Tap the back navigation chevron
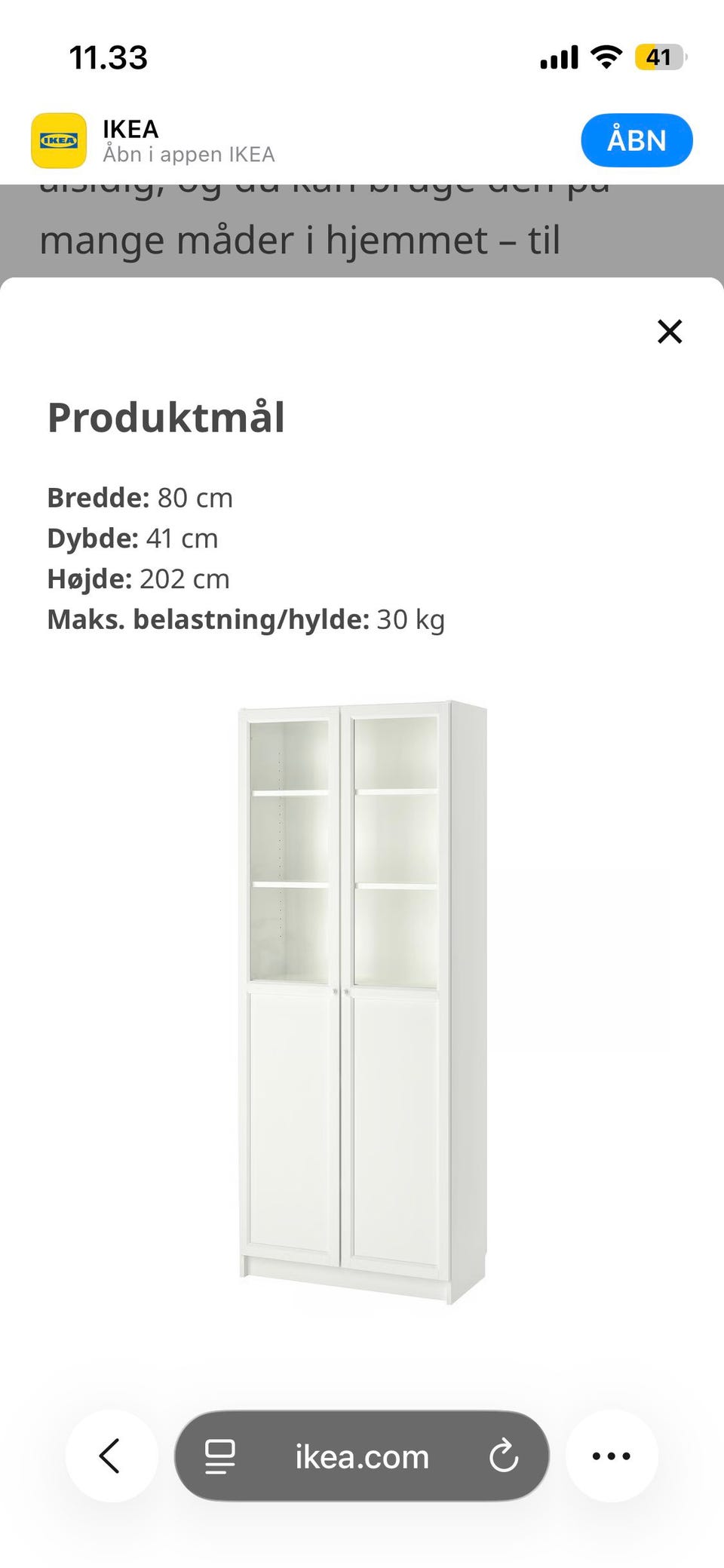The height and width of the screenshot is (1568, 724). tap(112, 1456)
